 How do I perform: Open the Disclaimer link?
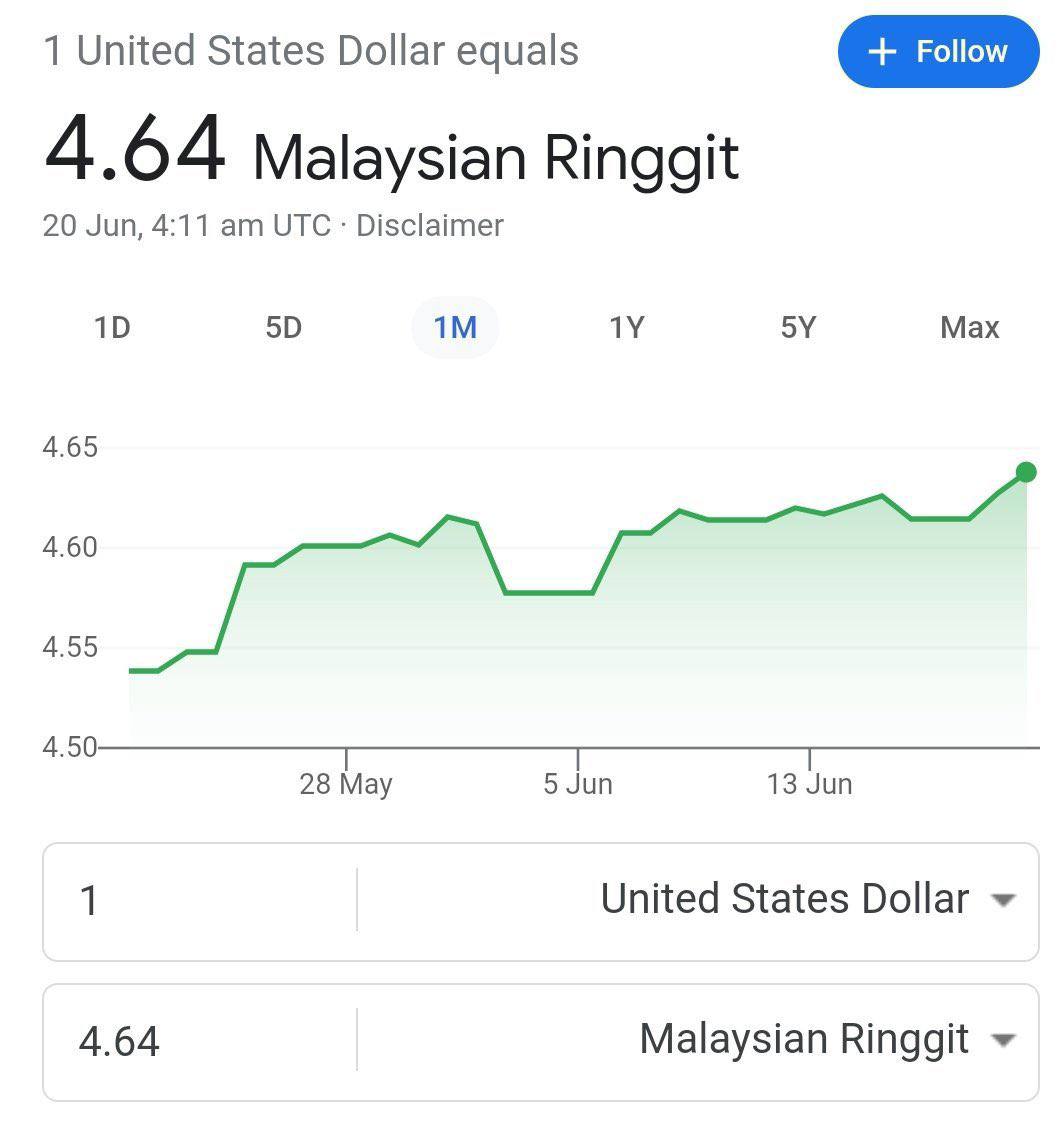(x=429, y=226)
